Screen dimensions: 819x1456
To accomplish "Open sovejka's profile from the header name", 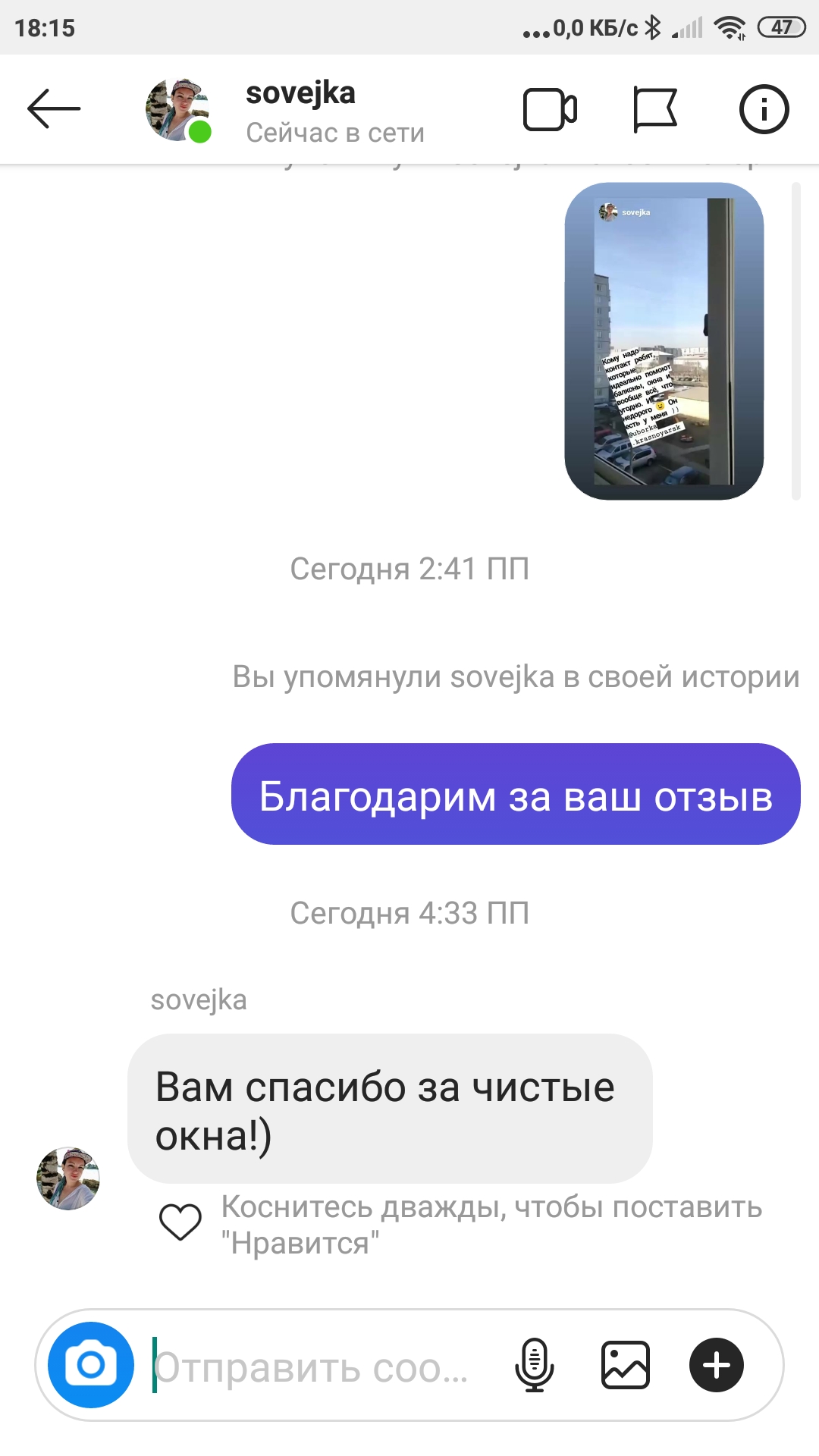I will click(x=300, y=94).
